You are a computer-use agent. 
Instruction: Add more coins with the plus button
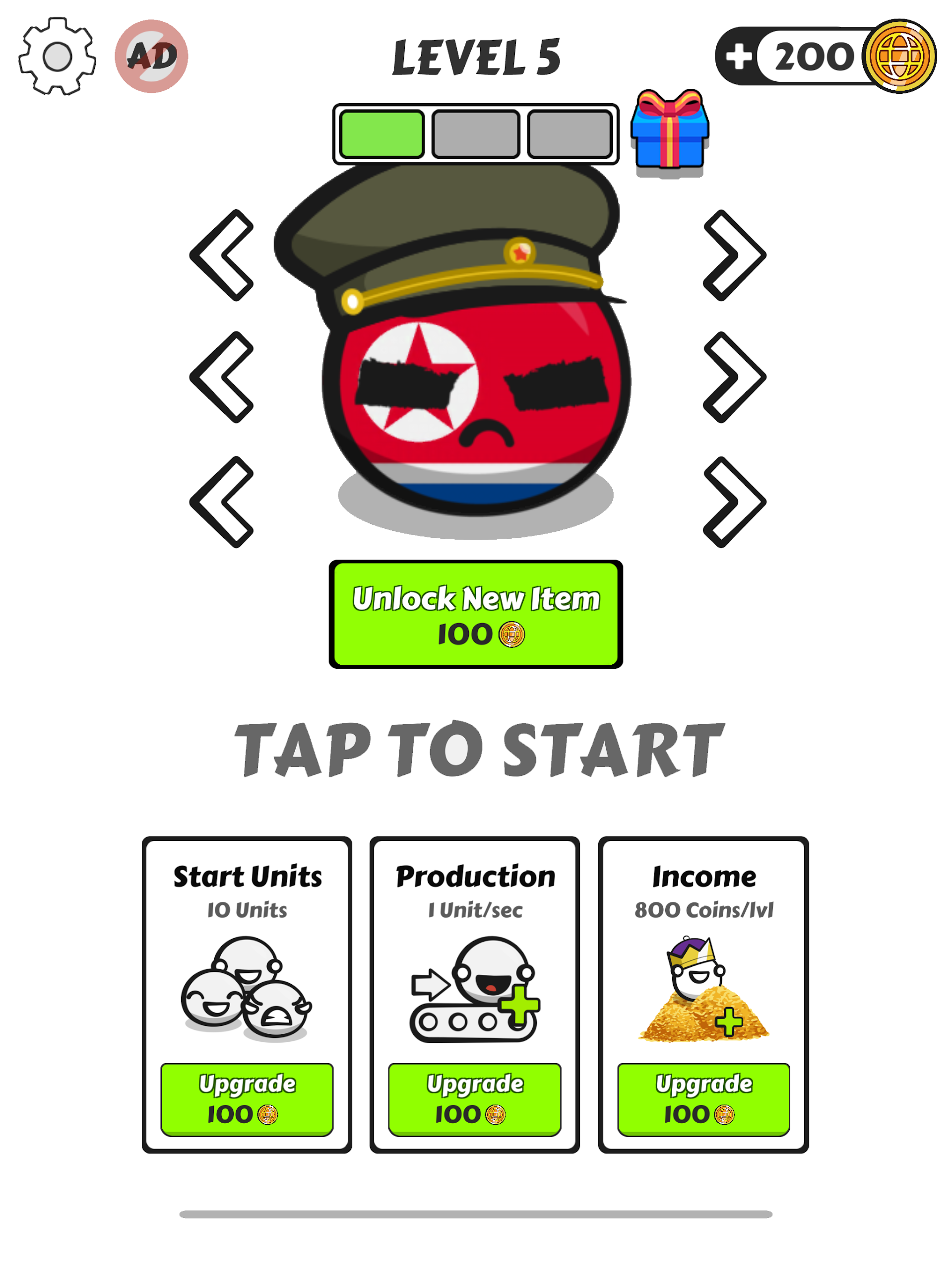738,56
